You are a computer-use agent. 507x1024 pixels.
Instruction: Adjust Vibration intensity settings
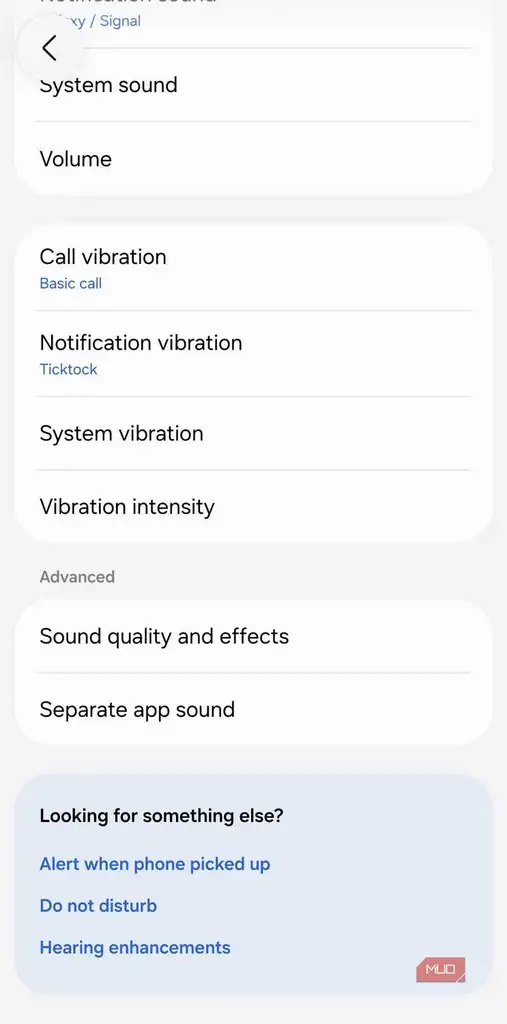coord(254,506)
